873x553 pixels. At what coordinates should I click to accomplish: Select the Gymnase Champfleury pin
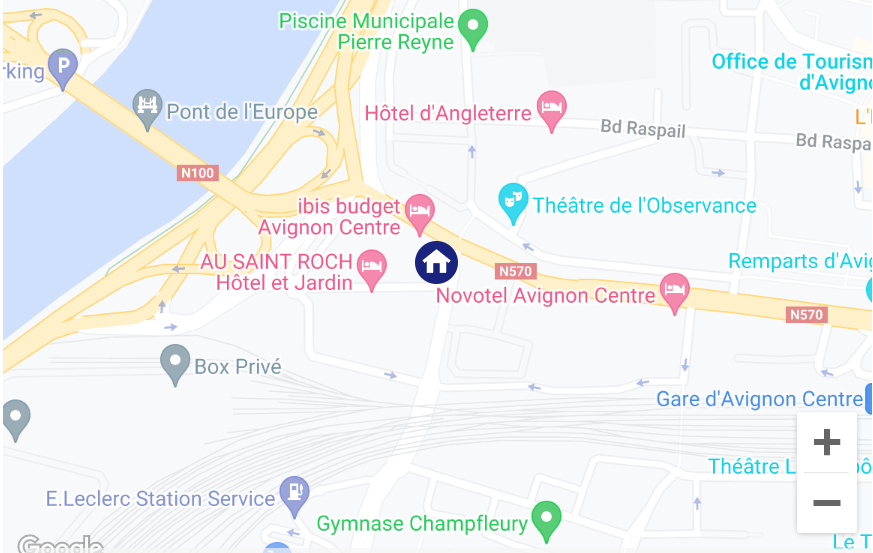(546, 519)
